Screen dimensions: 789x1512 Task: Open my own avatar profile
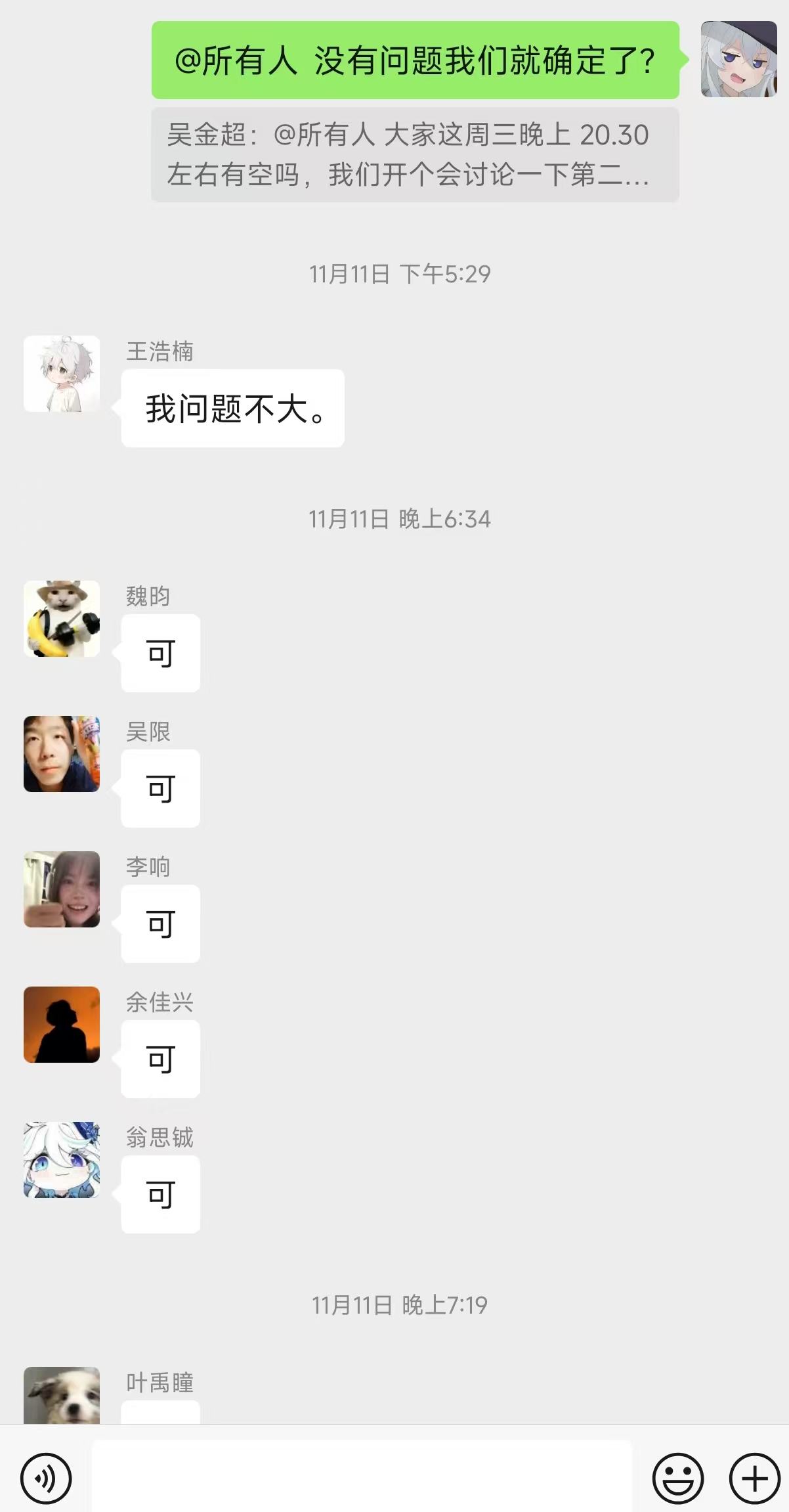(x=738, y=59)
